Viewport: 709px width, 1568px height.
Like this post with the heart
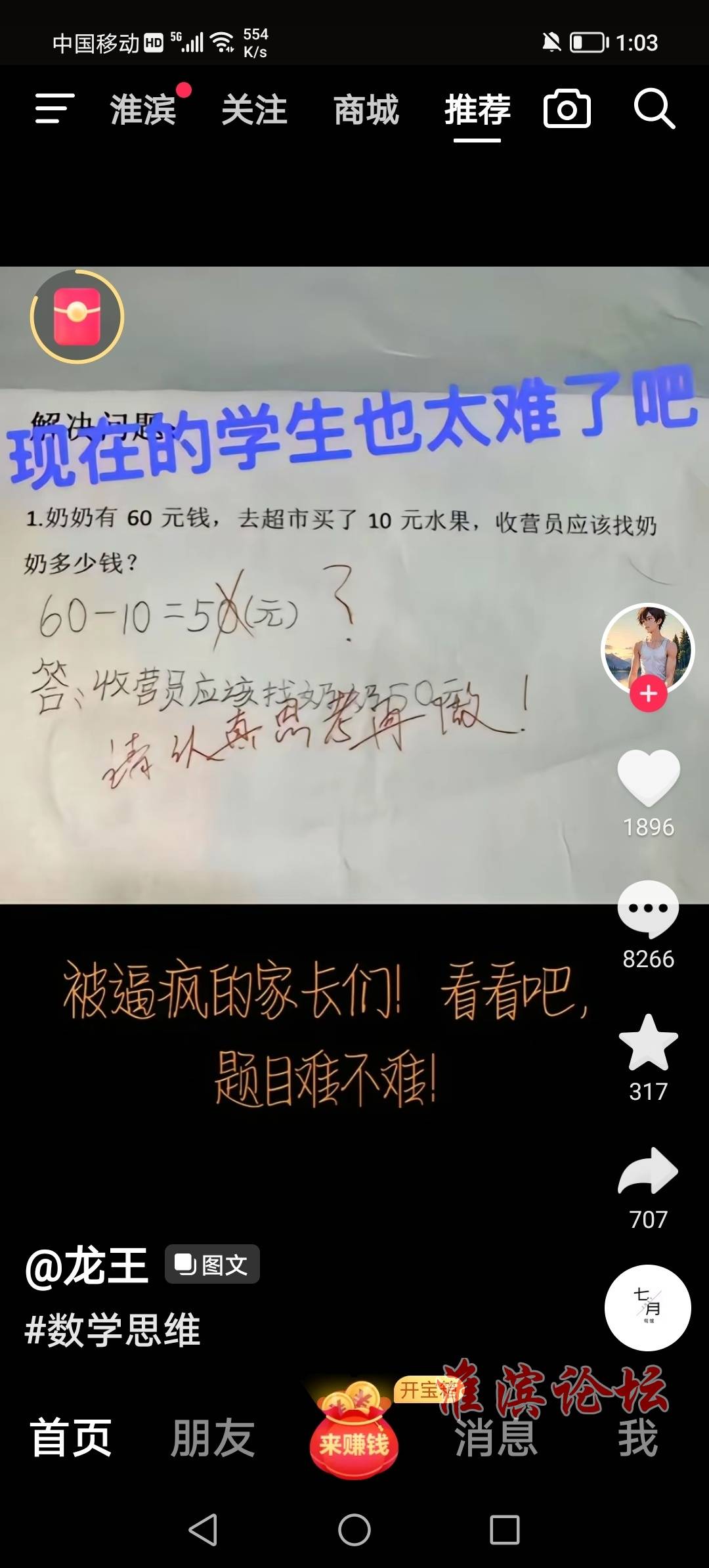pos(648,777)
